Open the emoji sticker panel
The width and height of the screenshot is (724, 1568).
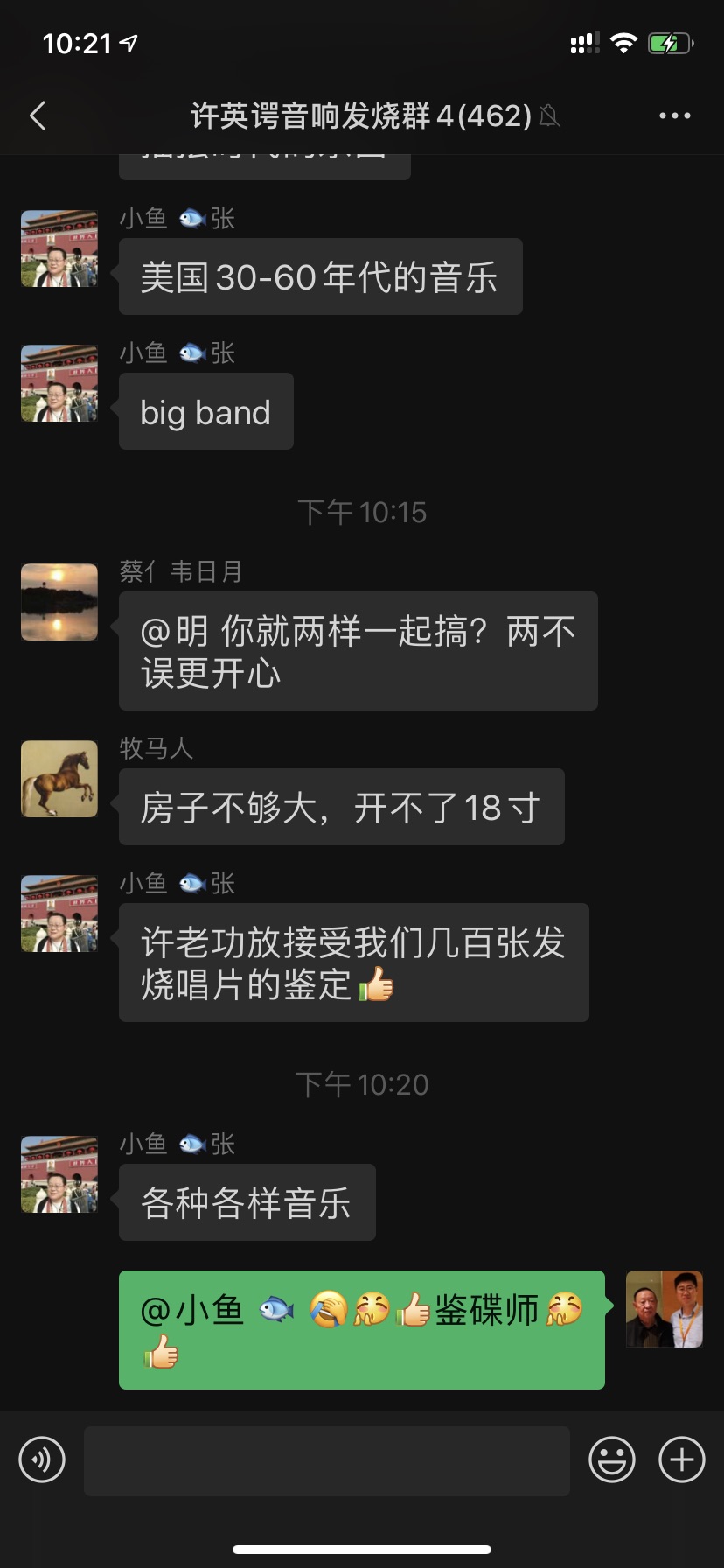click(x=611, y=1459)
